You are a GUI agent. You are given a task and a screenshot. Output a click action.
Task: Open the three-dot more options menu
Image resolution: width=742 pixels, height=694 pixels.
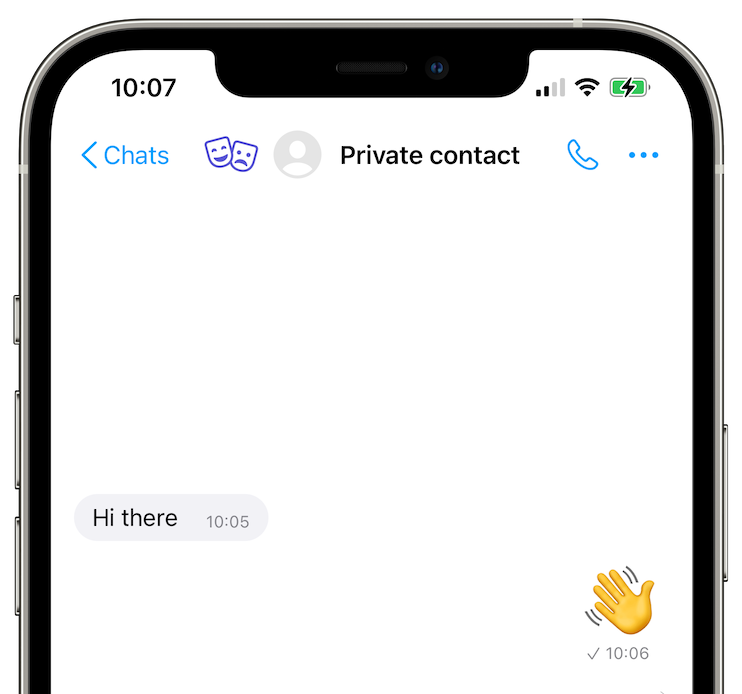(643, 155)
